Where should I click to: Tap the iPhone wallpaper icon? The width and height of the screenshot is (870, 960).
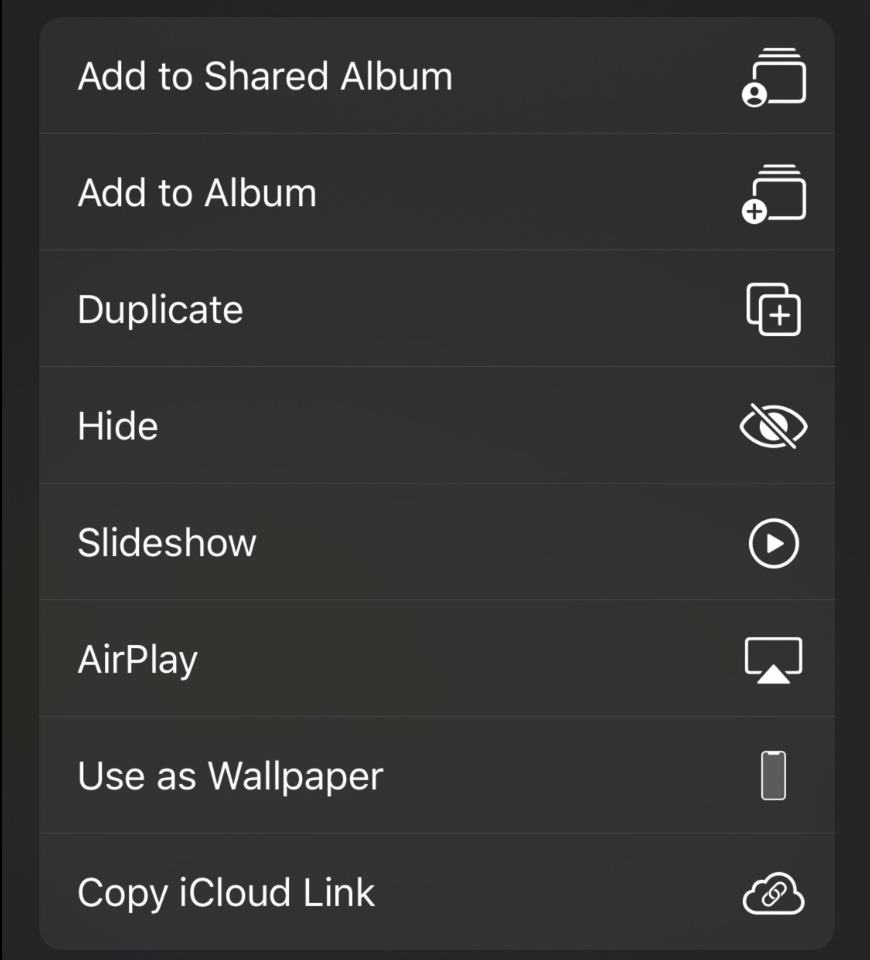[772, 775]
